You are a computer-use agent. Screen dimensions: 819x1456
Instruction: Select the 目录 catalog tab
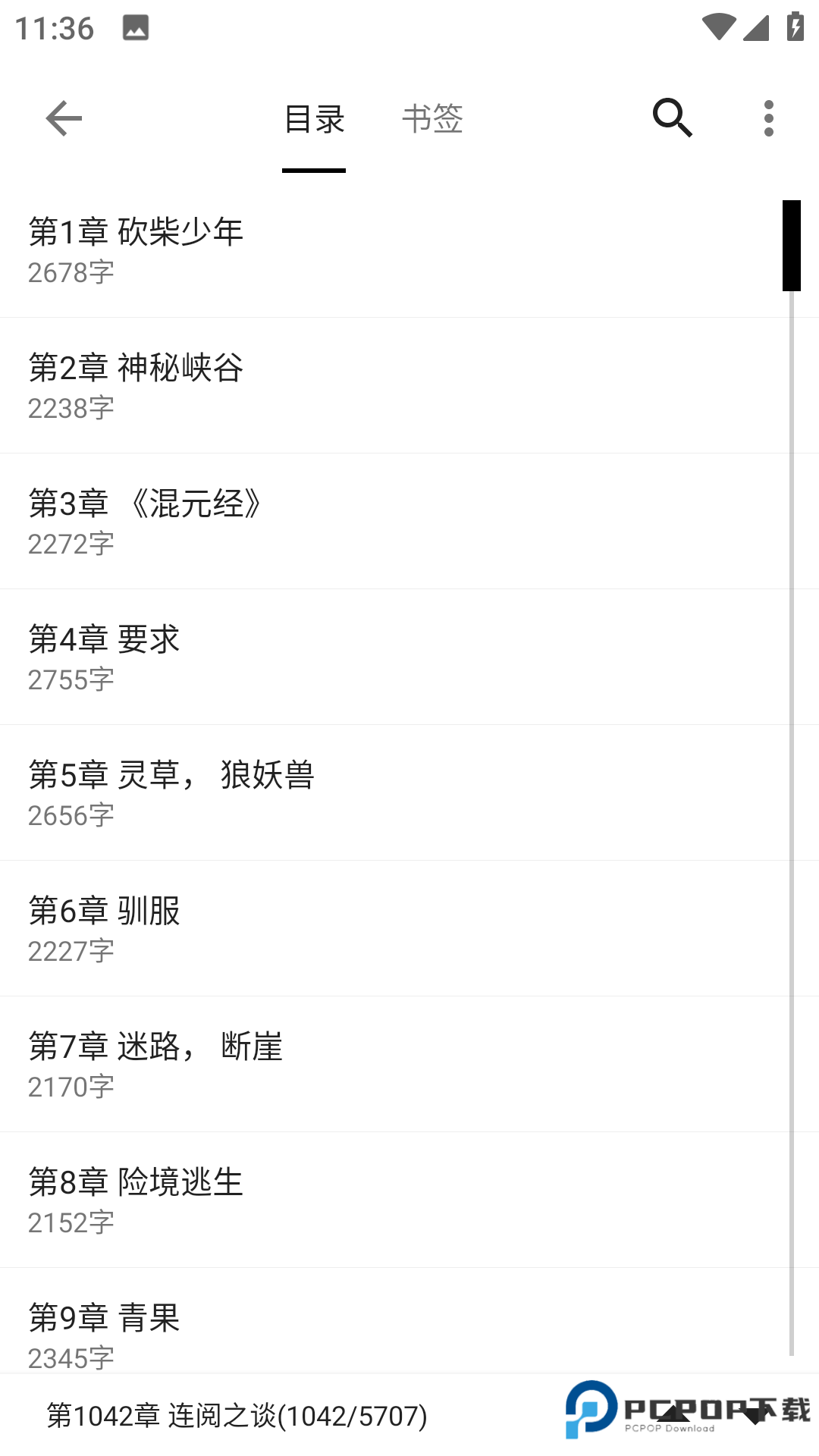313,120
